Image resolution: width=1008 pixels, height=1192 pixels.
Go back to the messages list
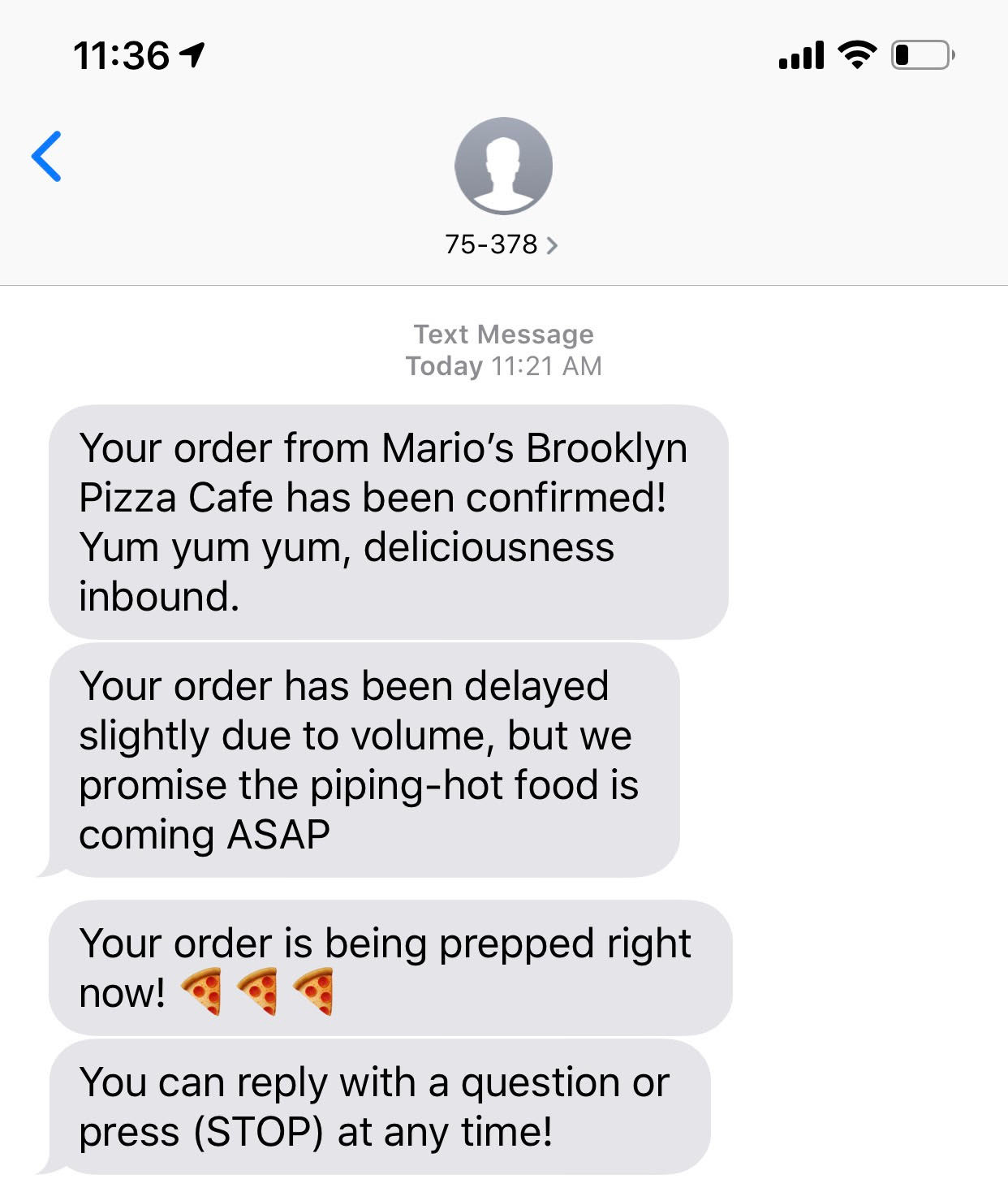click(x=46, y=156)
